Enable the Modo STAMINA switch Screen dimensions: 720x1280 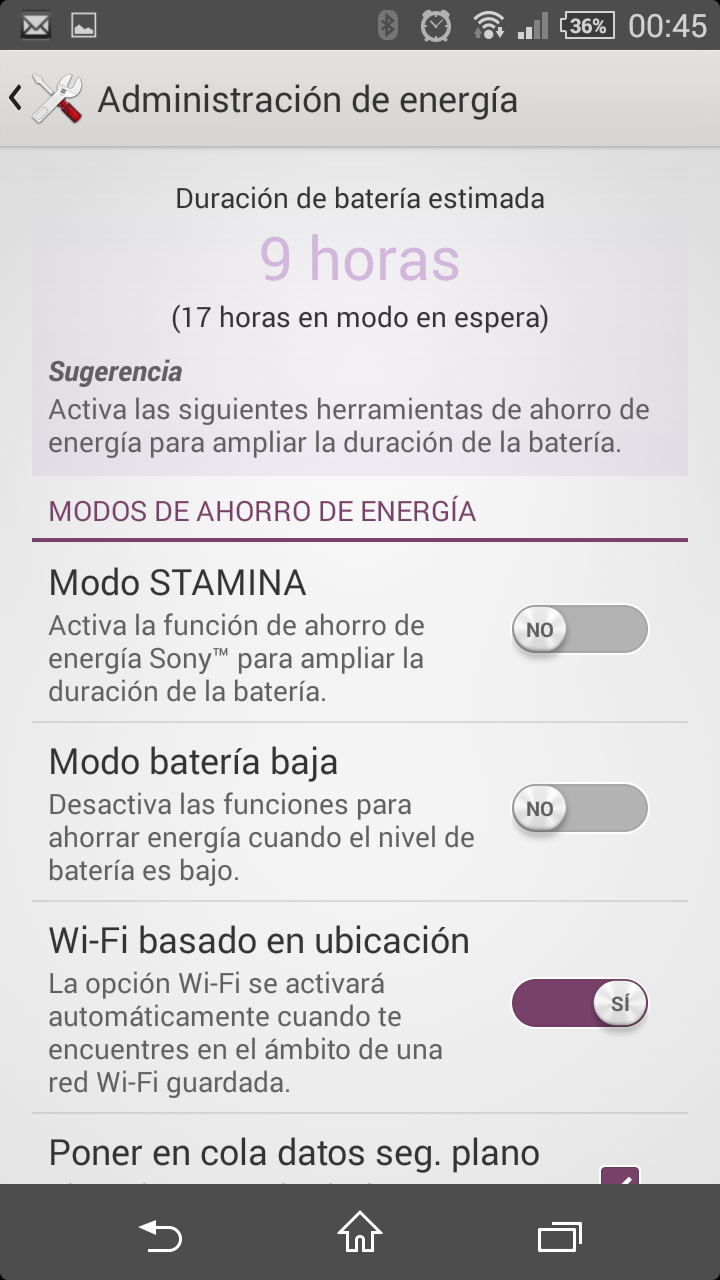(x=580, y=629)
